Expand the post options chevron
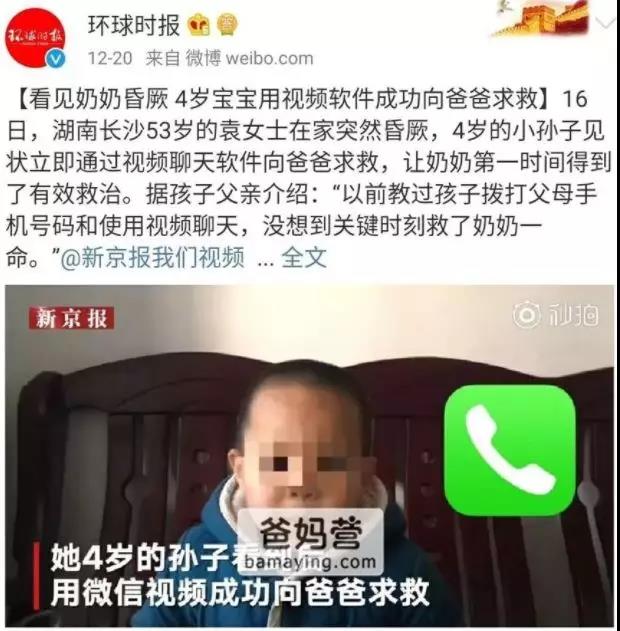The height and width of the screenshot is (631, 620). [605, 21]
